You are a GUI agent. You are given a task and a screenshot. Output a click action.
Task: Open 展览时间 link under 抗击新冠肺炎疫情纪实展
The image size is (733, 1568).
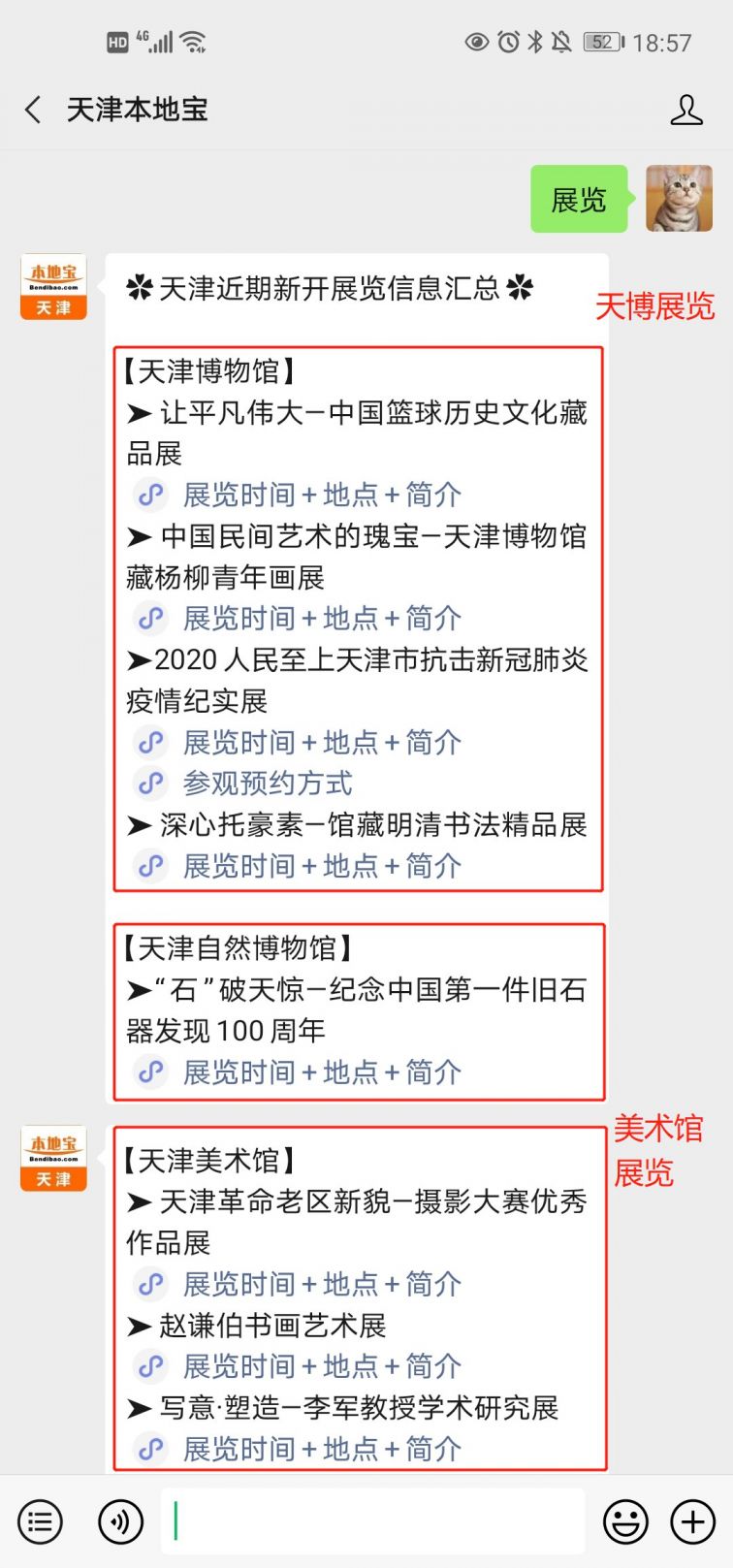(x=321, y=742)
